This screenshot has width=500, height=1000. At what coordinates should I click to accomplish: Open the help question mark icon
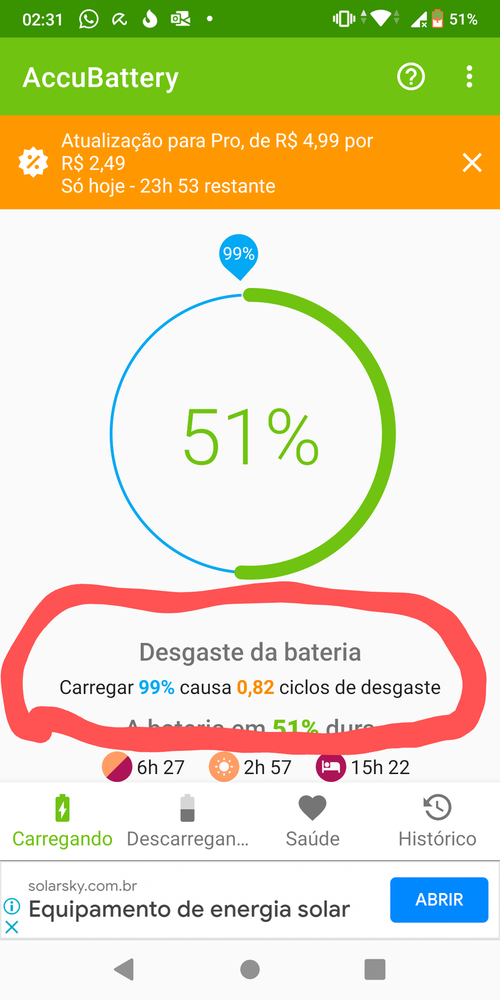click(411, 77)
